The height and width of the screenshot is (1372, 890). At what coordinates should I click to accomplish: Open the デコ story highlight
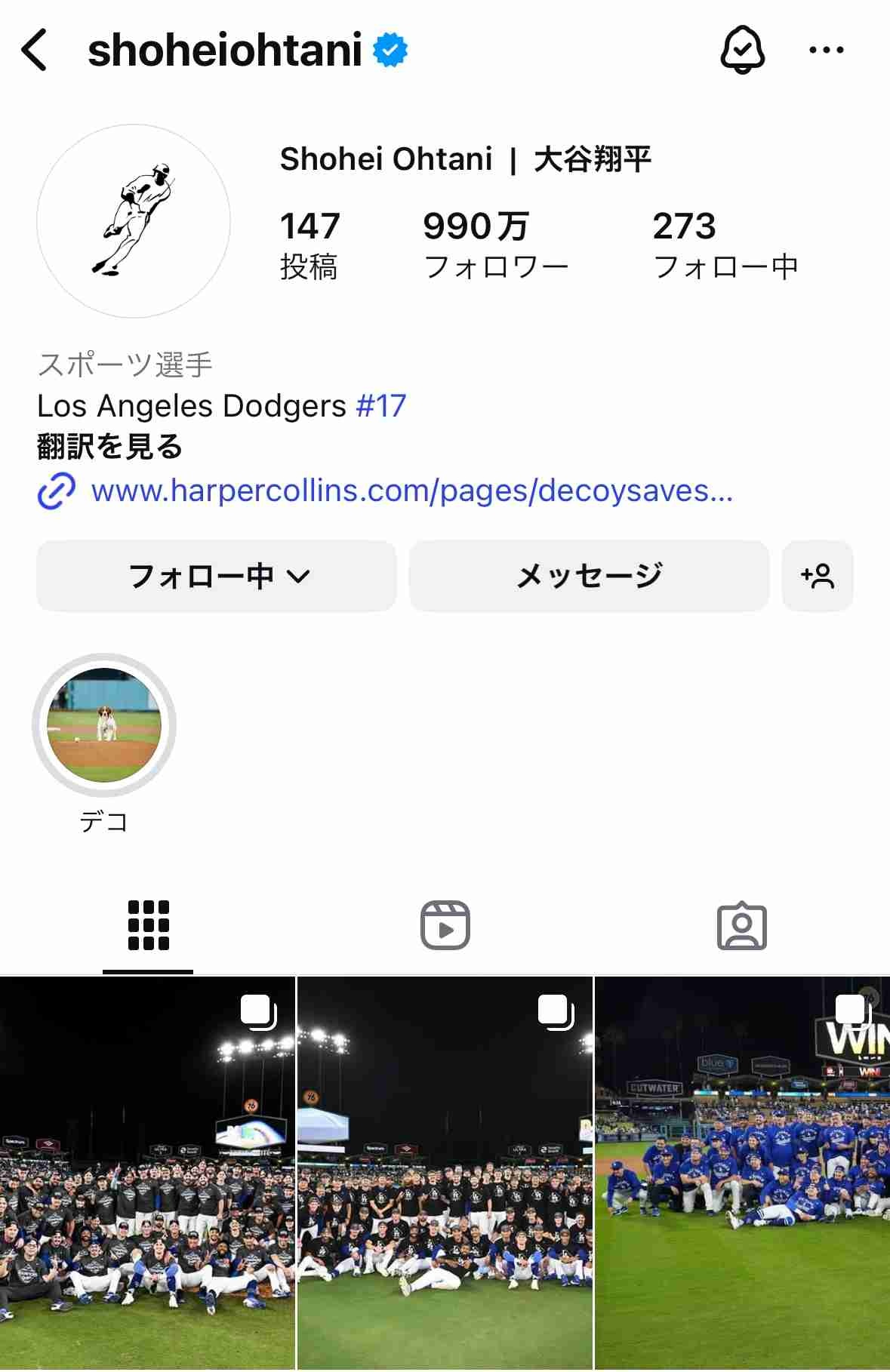(x=104, y=725)
